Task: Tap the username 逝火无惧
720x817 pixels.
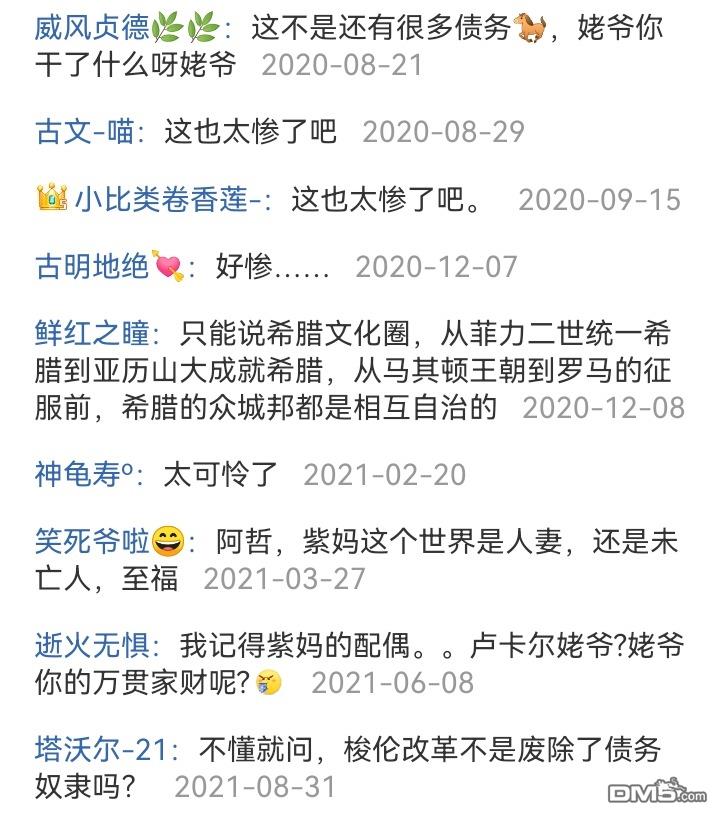Action: click(x=92, y=645)
